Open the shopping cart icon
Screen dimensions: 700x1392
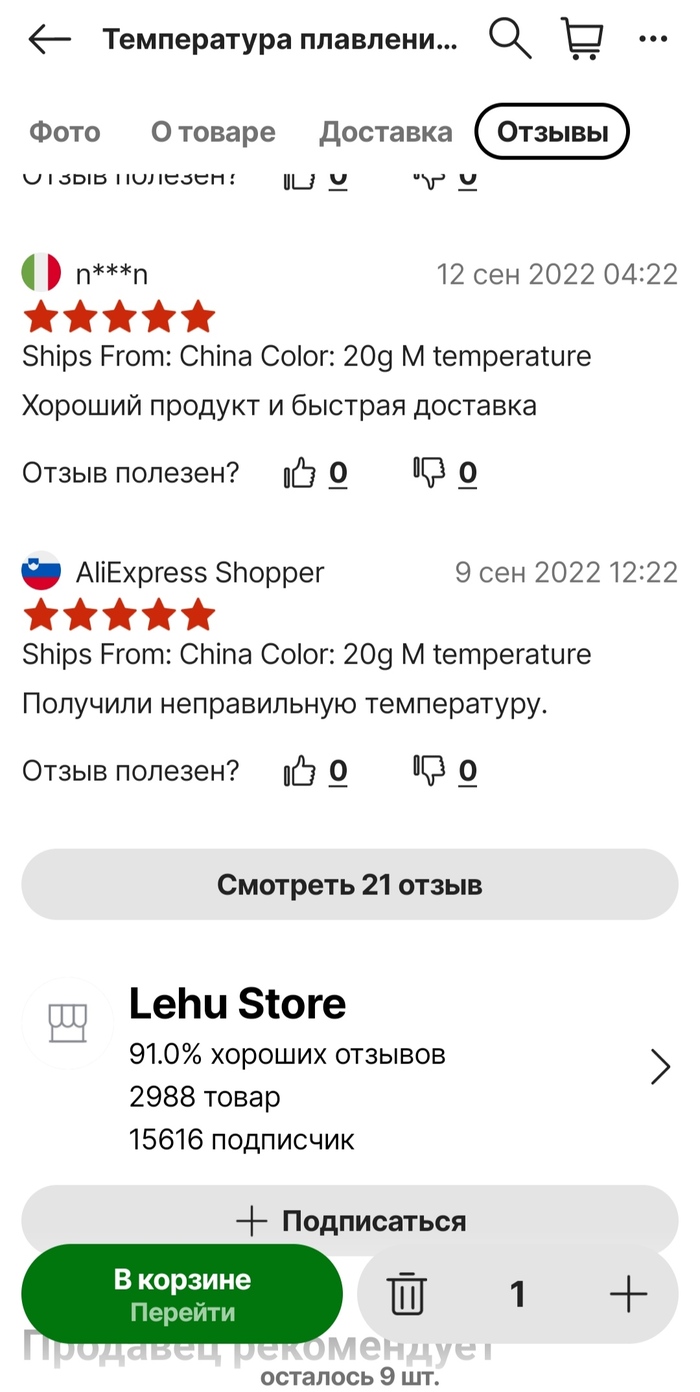582,40
